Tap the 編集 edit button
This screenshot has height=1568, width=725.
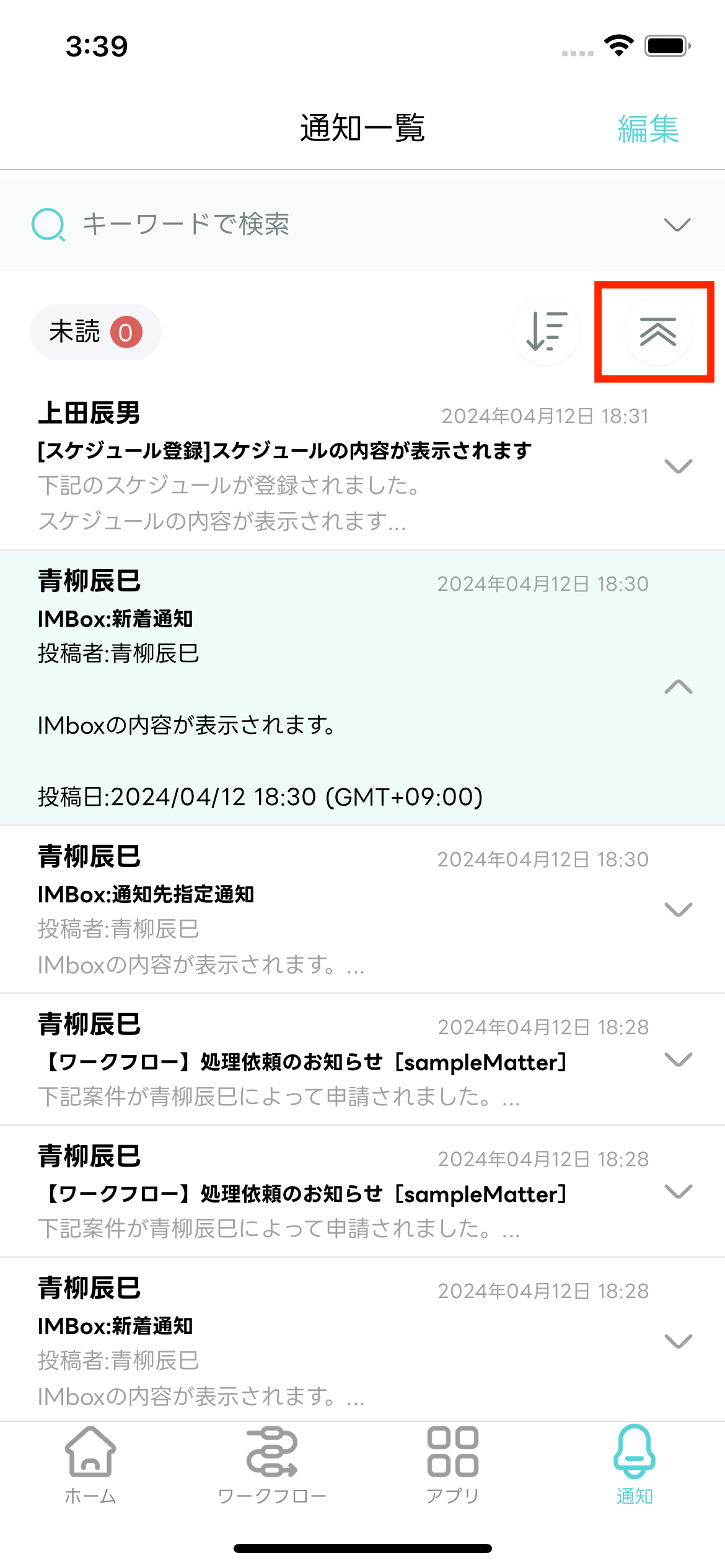tap(648, 129)
